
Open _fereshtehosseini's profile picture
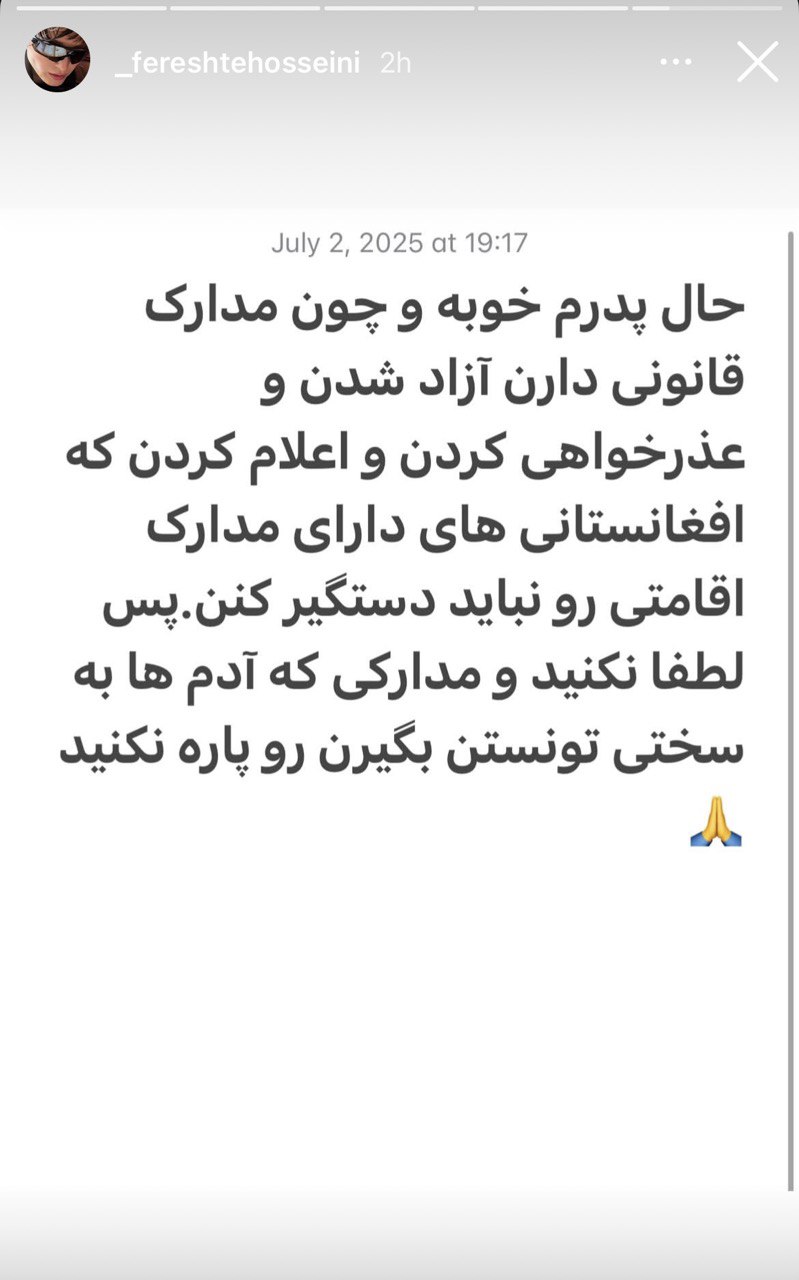57,60
